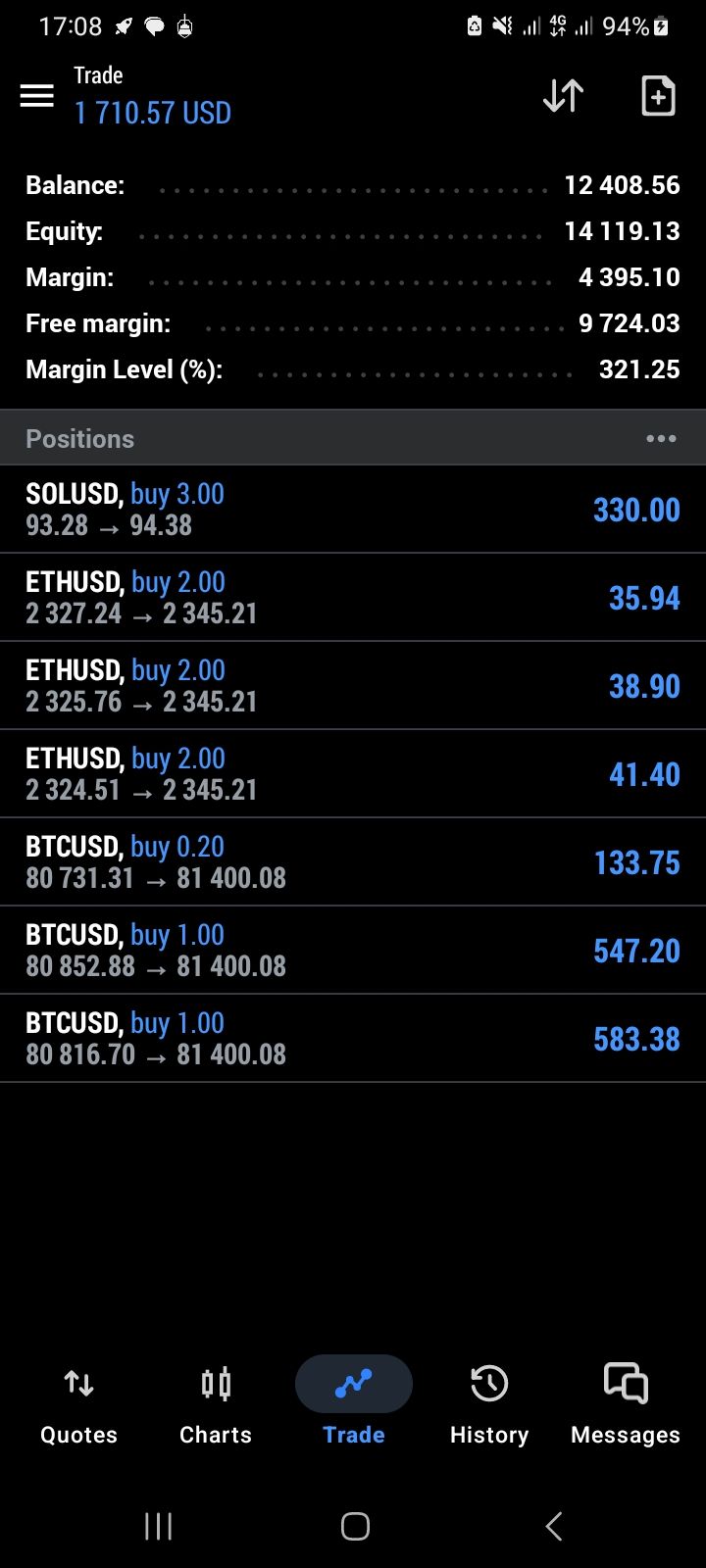Open ETHUSD position opened at 2 324.51
Viewport: 706px width, 1568px height.
(x=353, y=774)
